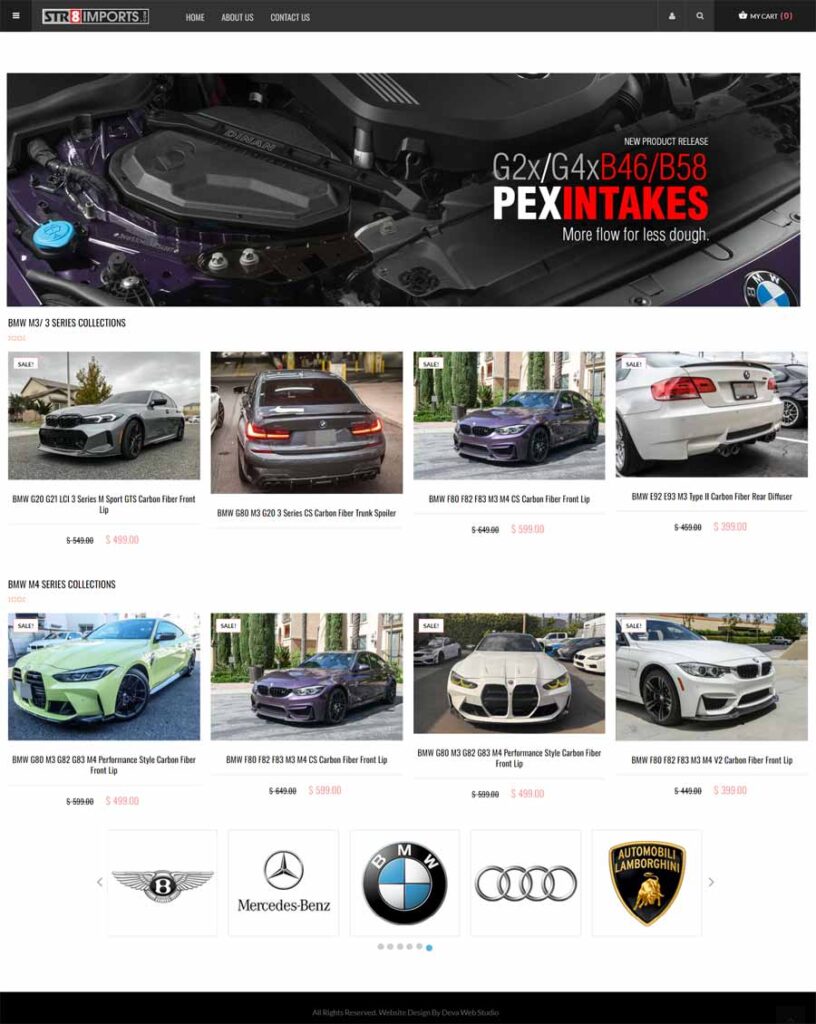Open the search icon
Screen dimensions: 816x1024
coord(699,16)
